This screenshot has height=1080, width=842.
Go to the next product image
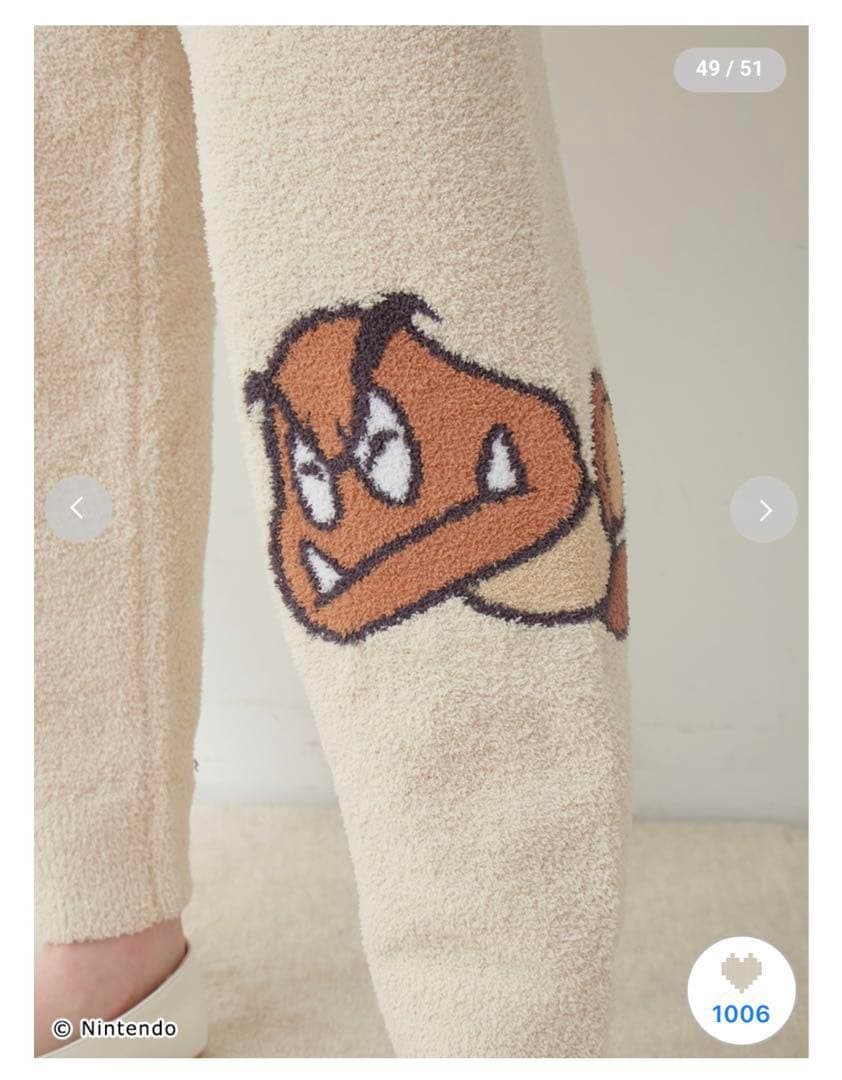(x=764, y=510)
